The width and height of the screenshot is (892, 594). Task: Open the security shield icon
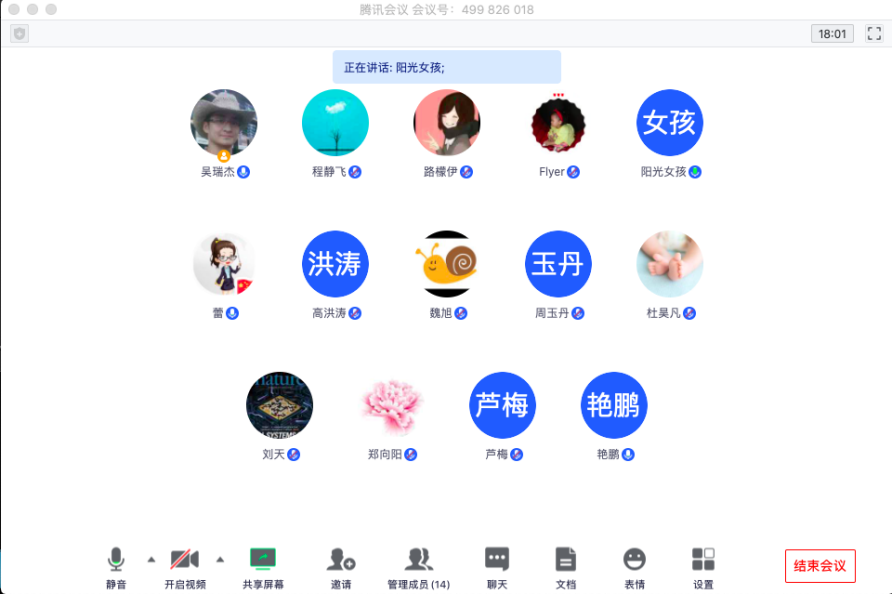coord(19,34)
